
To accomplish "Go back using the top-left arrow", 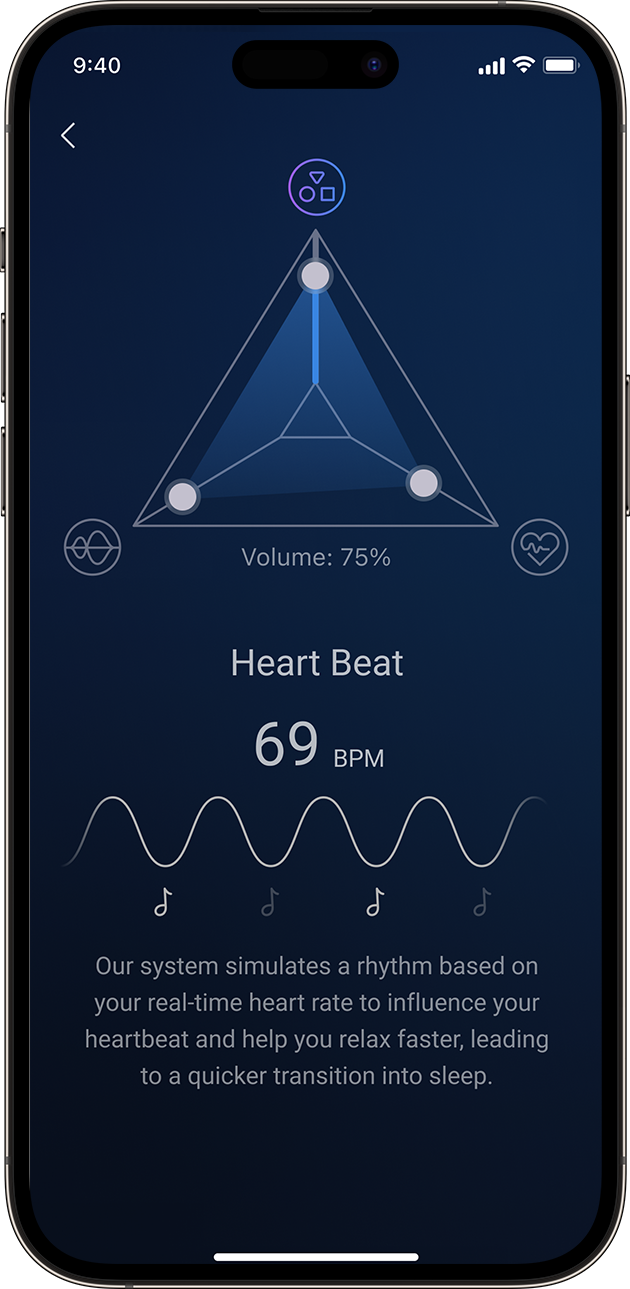I will (68, 136).
